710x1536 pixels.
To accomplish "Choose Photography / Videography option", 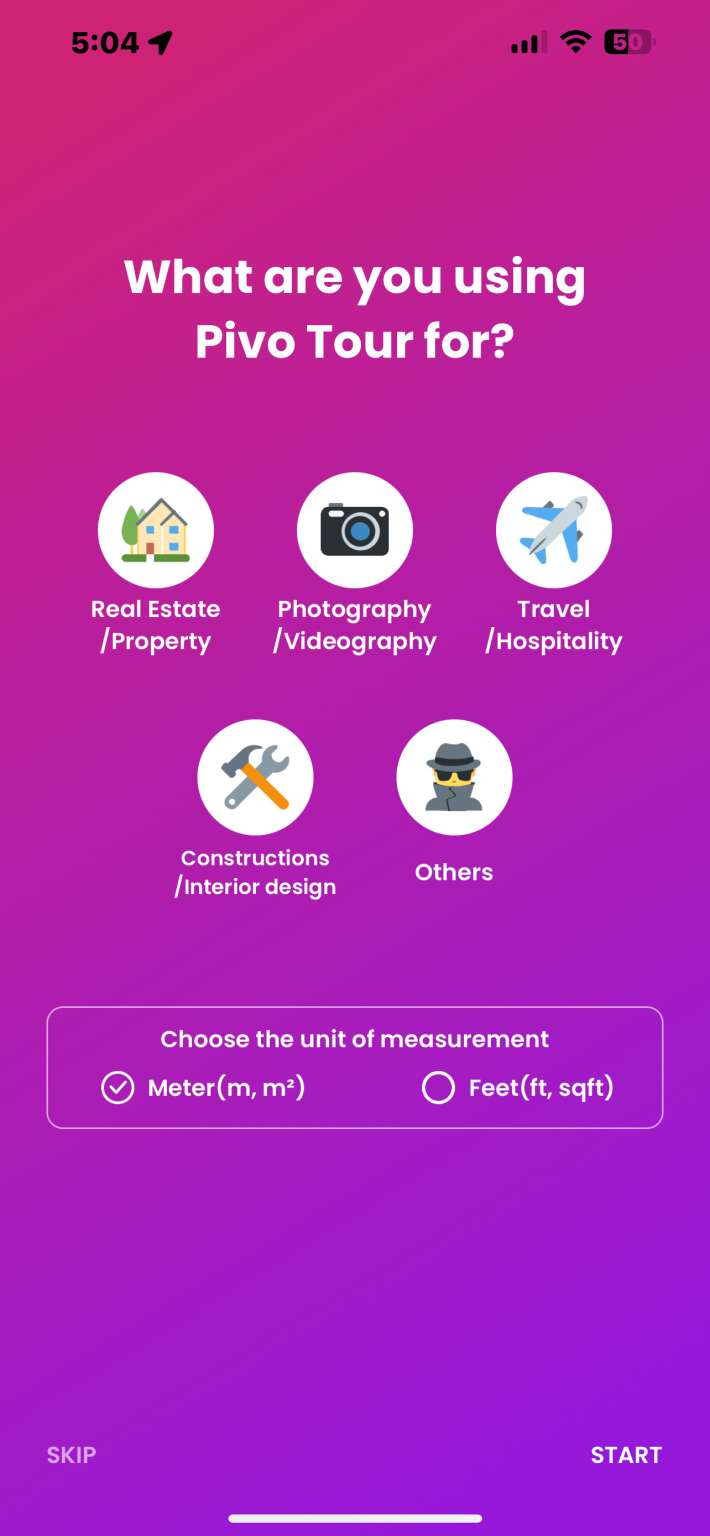I will 354,531.
